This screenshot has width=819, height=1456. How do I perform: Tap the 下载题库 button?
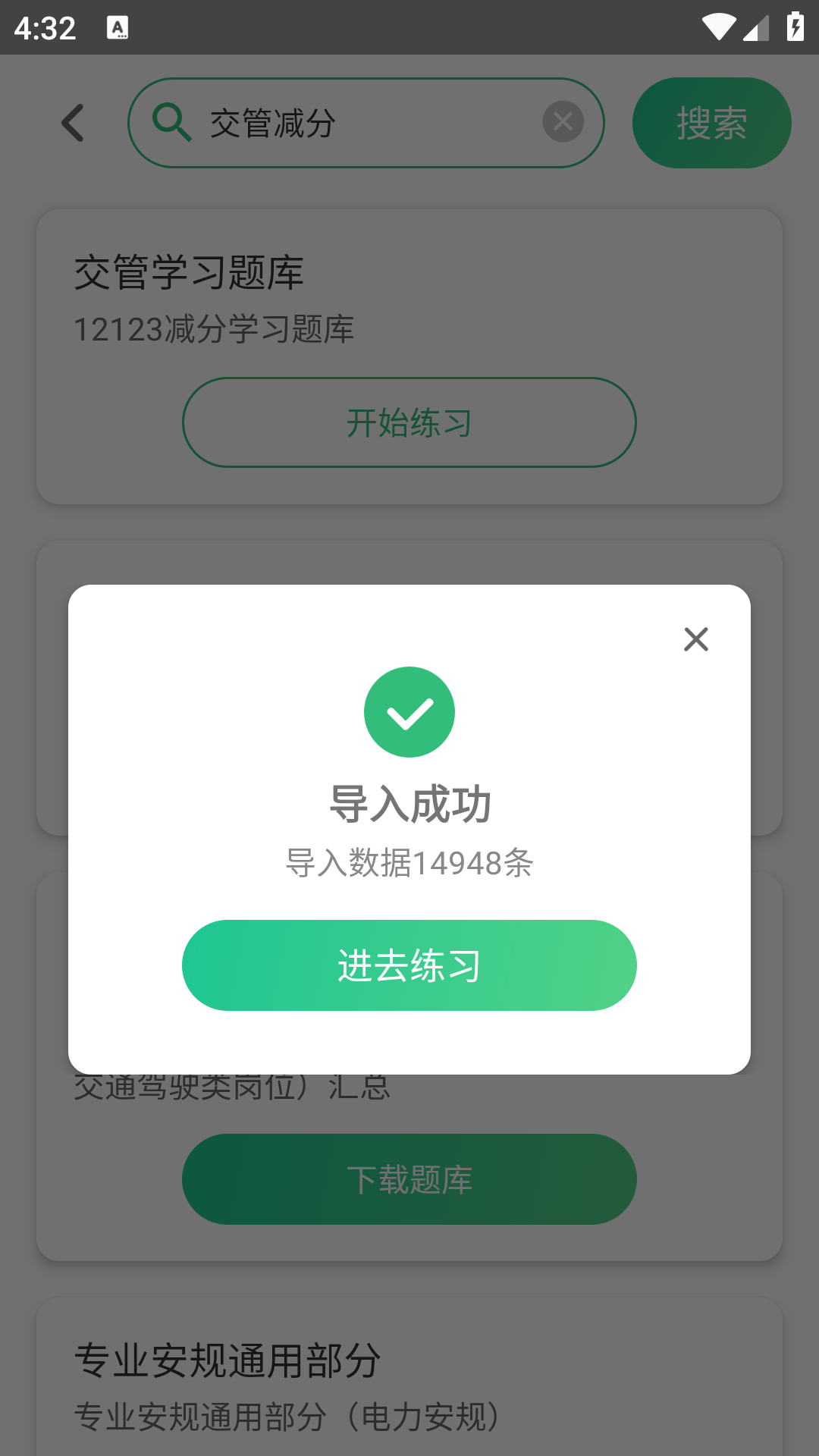click(x=409, y=1178)
